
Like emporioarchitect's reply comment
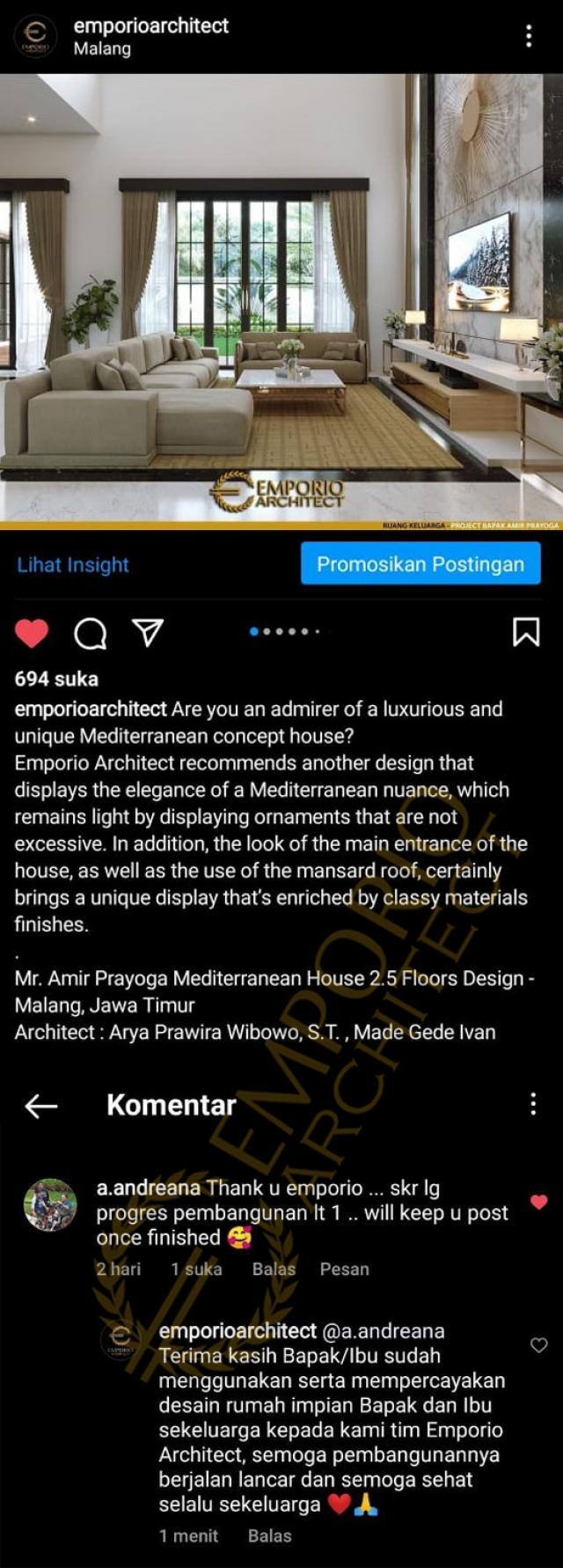coord(538,1344)
